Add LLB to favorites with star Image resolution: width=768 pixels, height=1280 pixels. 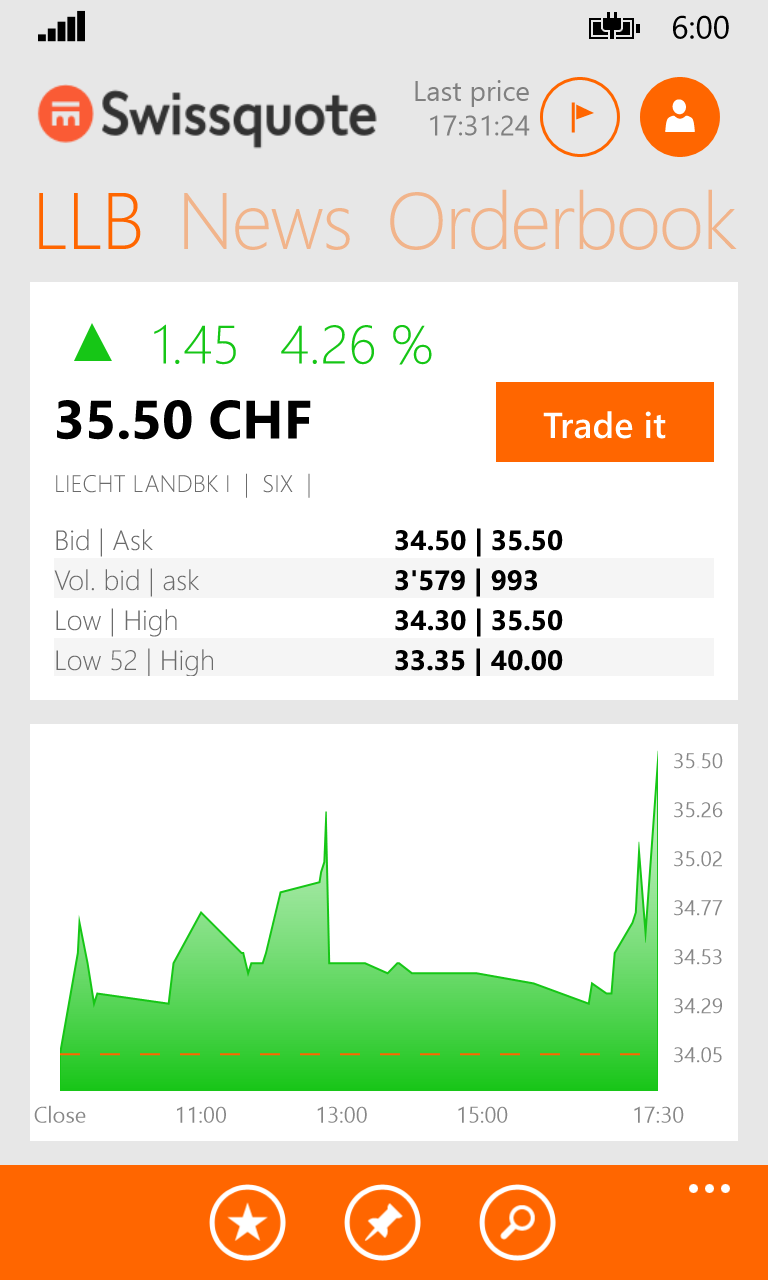coord(248,1222)
